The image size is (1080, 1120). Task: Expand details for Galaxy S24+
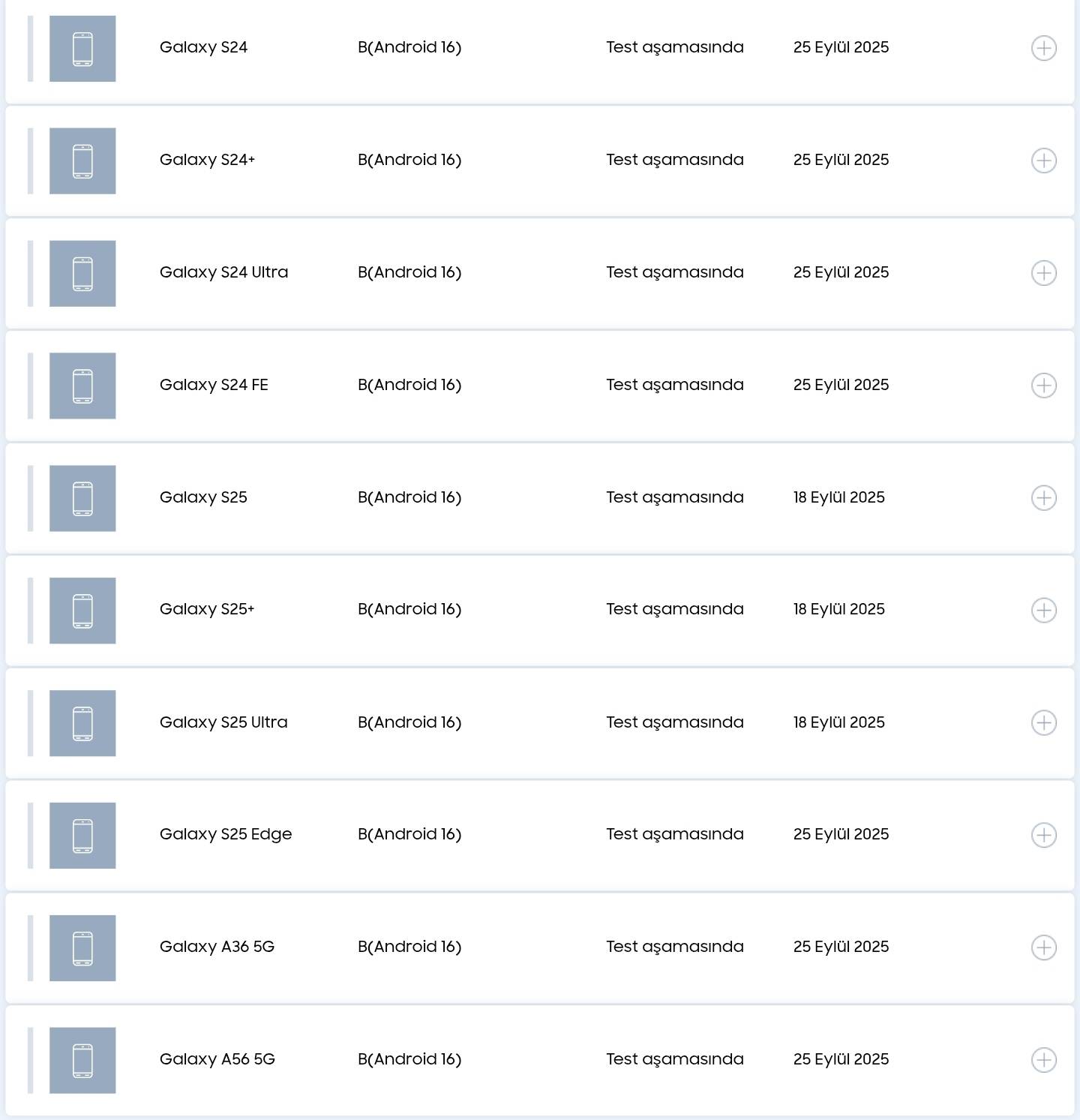pos(1043,161)
